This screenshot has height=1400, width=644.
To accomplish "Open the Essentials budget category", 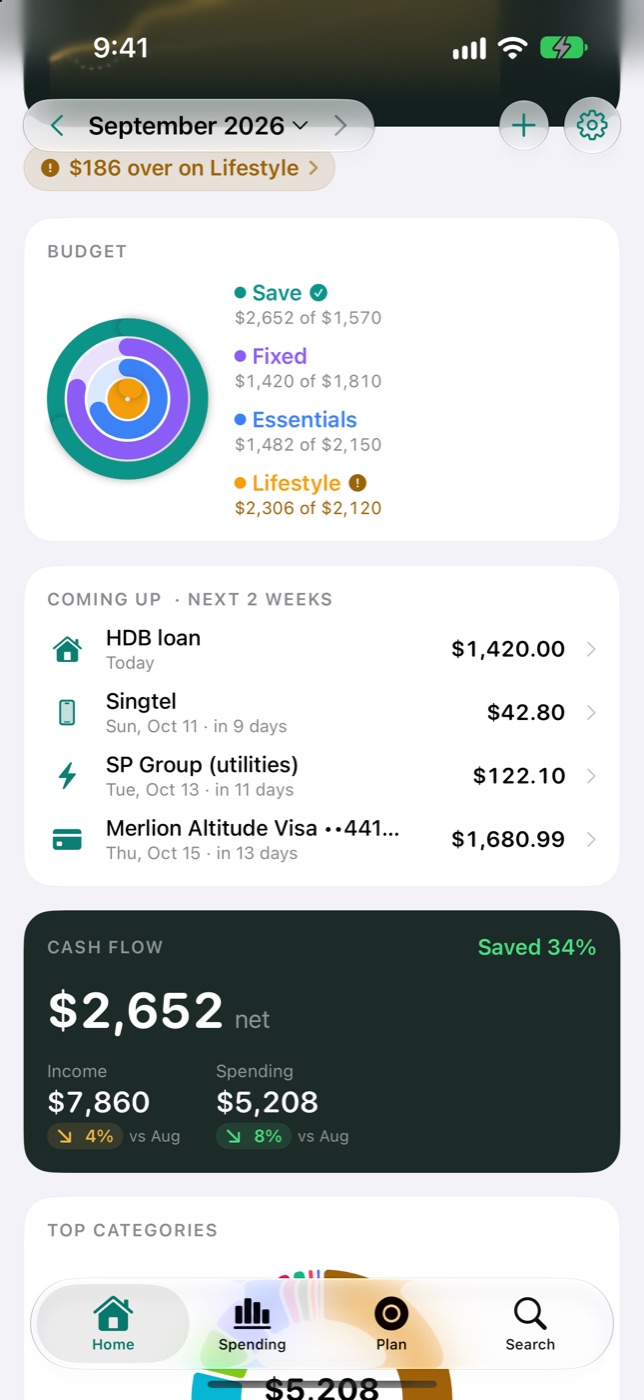I will 308,431.
